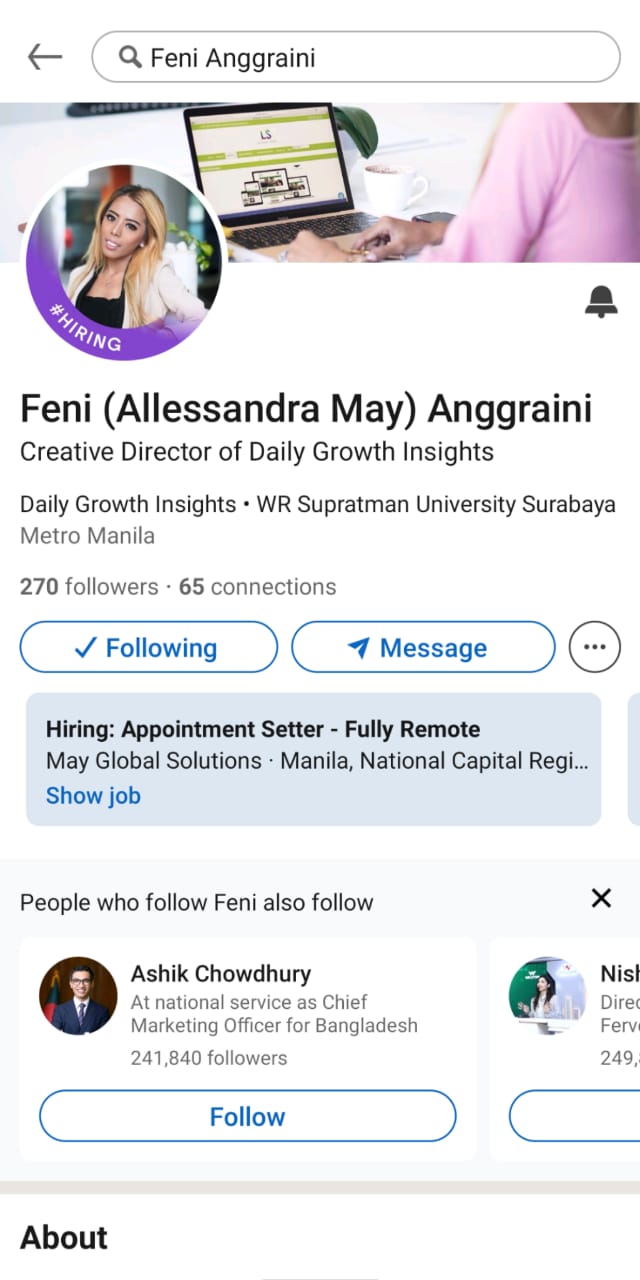Dismiss the people also follow section
Screen dimensions: 640x1280
[x=601, y=898]
